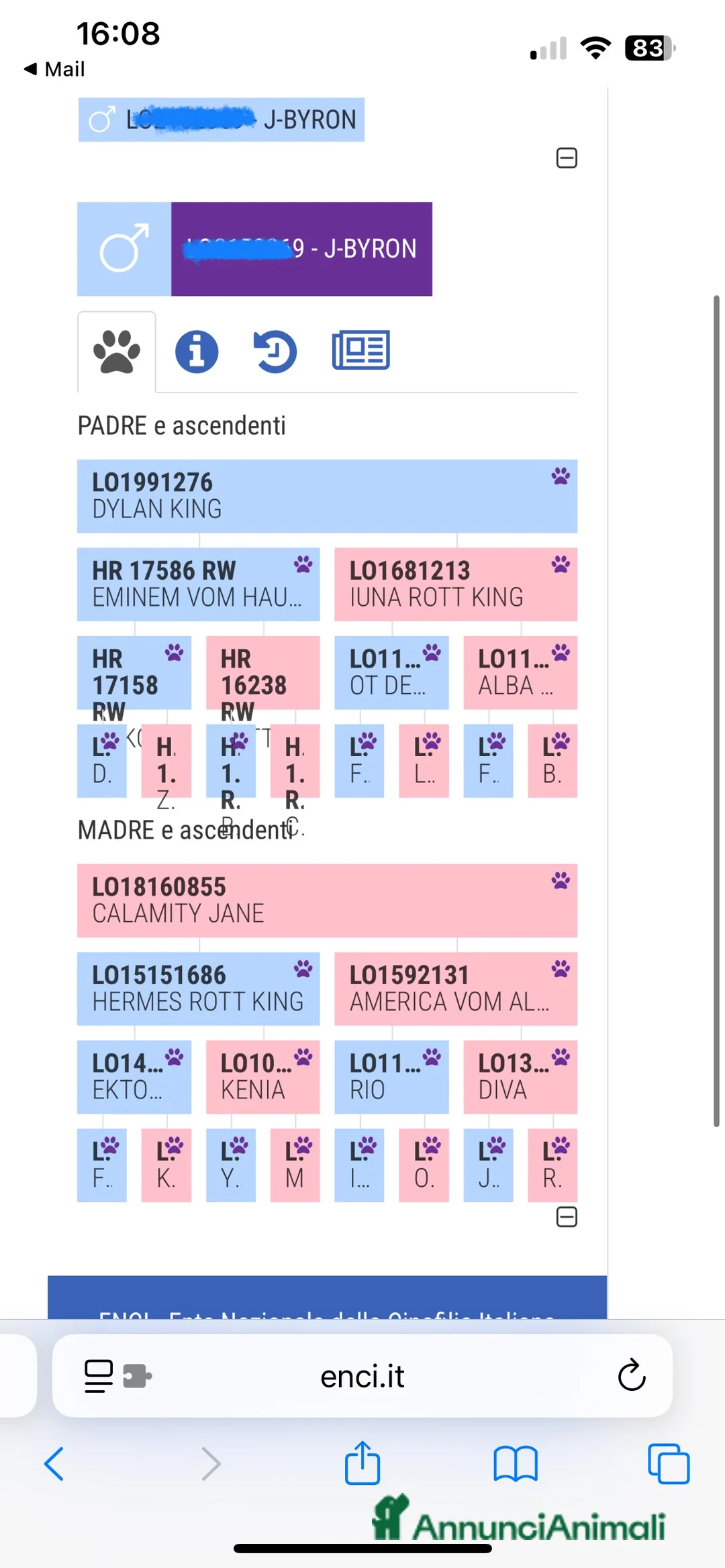This screenshot has height=1568, width=725.
Task: Open RIO ancestor card
Action: [x=391, y=1077]
